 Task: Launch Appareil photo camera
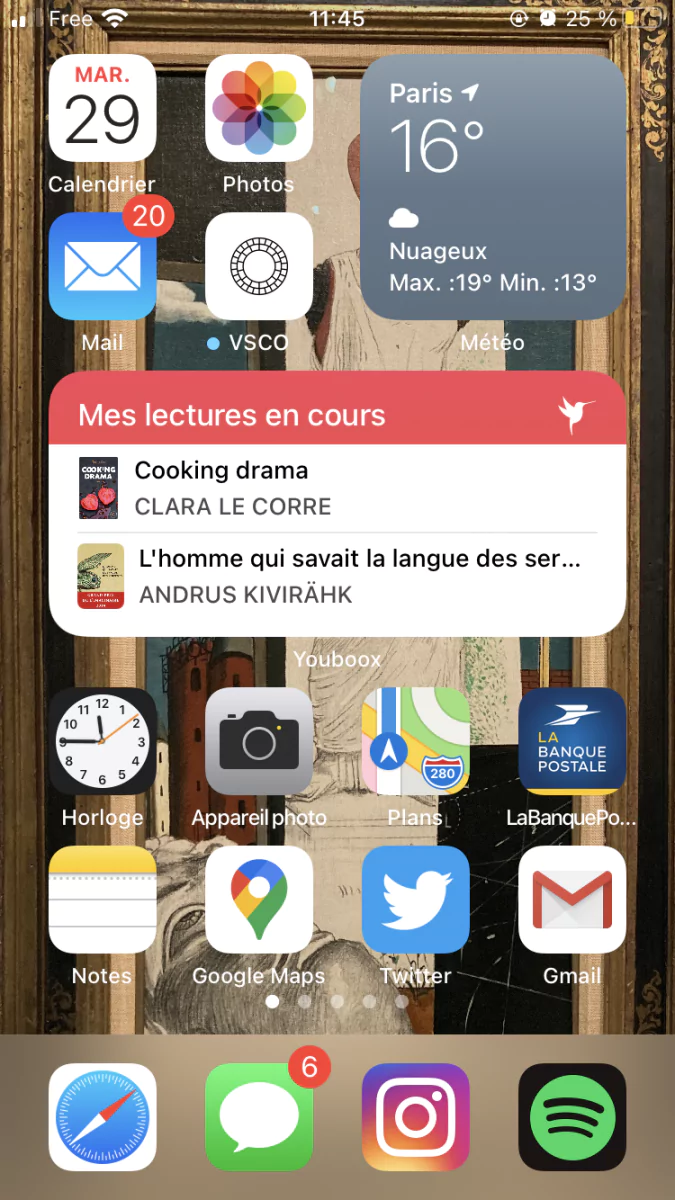[259, 741]
